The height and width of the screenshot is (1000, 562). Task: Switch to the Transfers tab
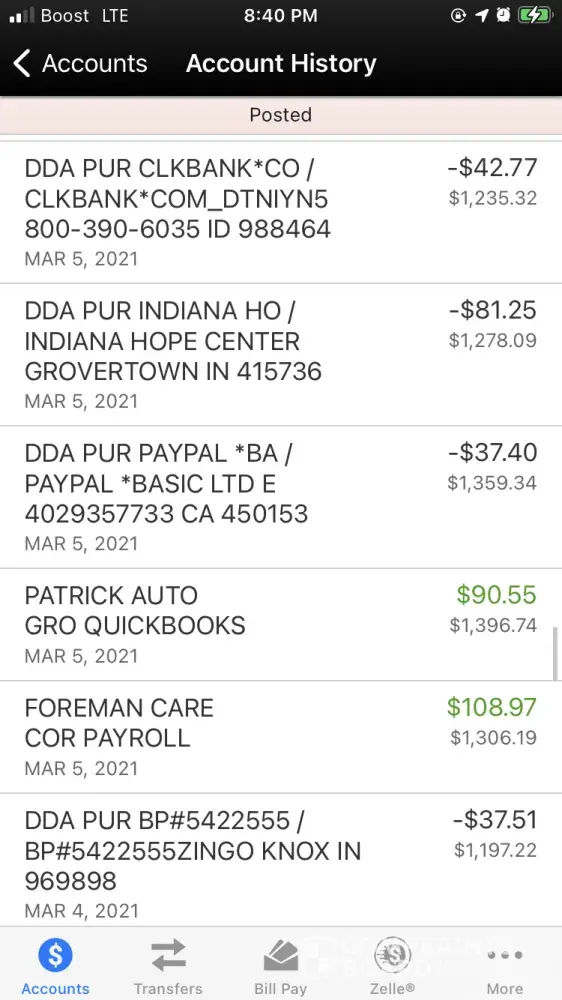point(168,965)
